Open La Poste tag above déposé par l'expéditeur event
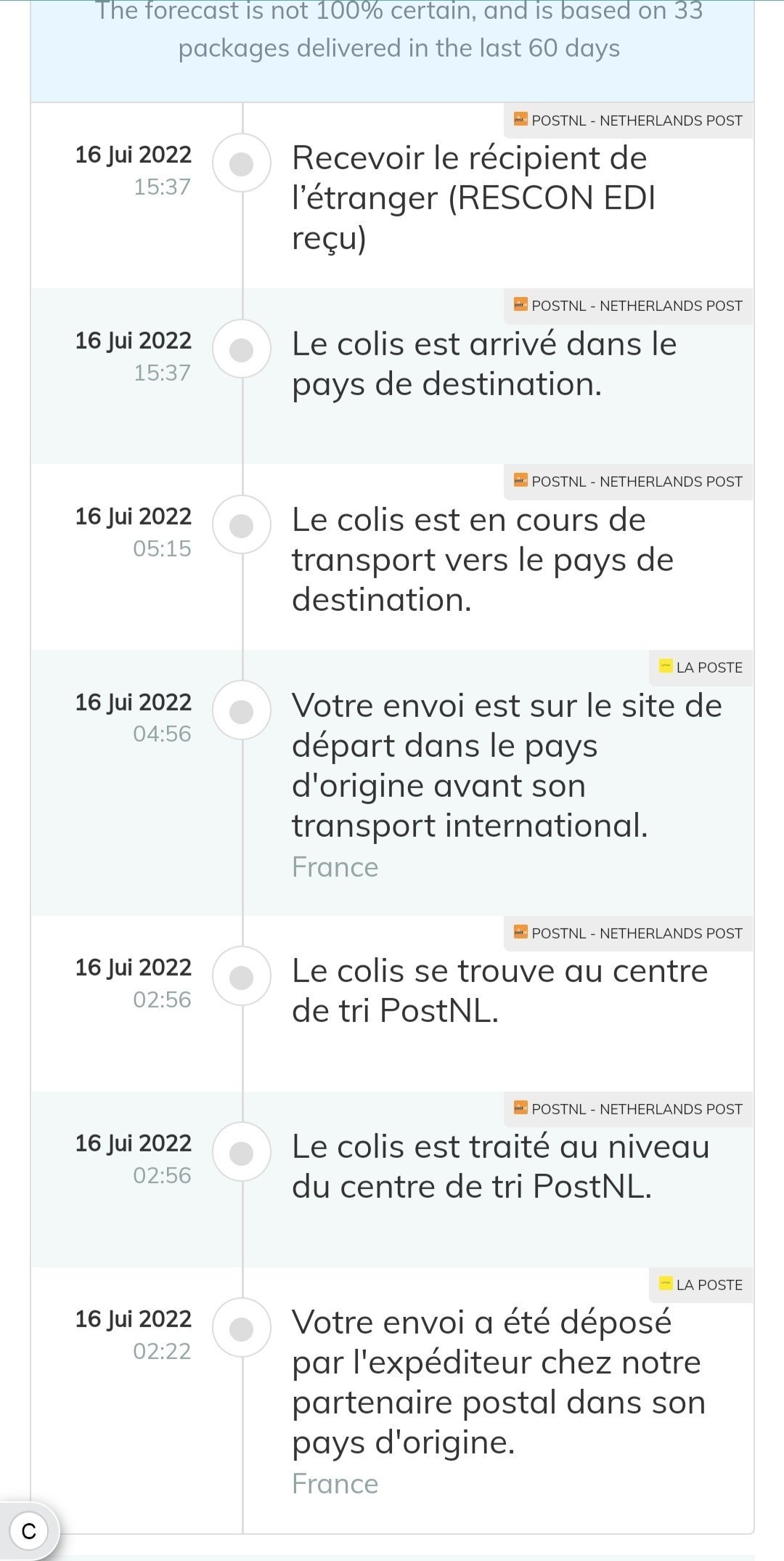 tap(701, 1285)
